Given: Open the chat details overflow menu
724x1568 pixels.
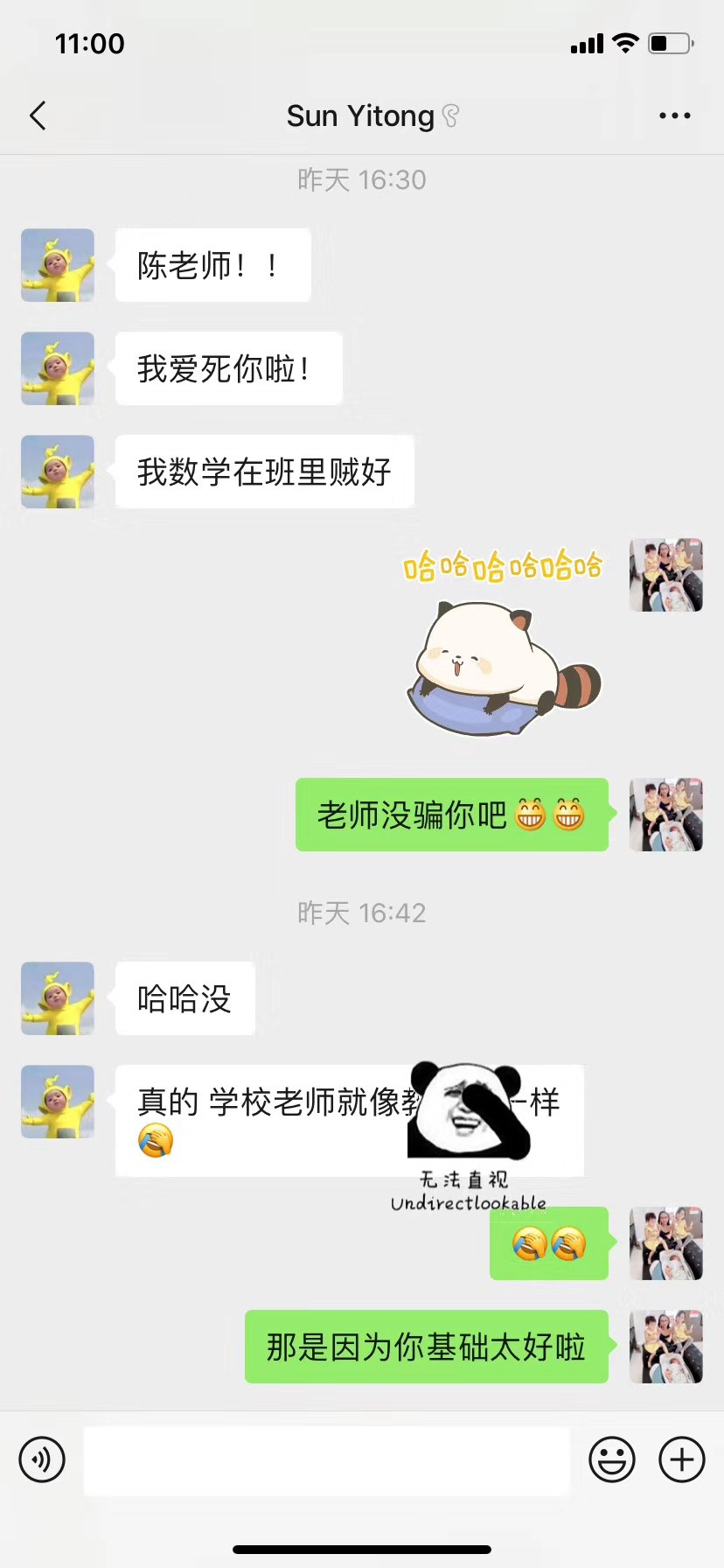Looking at the screenshot, I should click(674, 115).
